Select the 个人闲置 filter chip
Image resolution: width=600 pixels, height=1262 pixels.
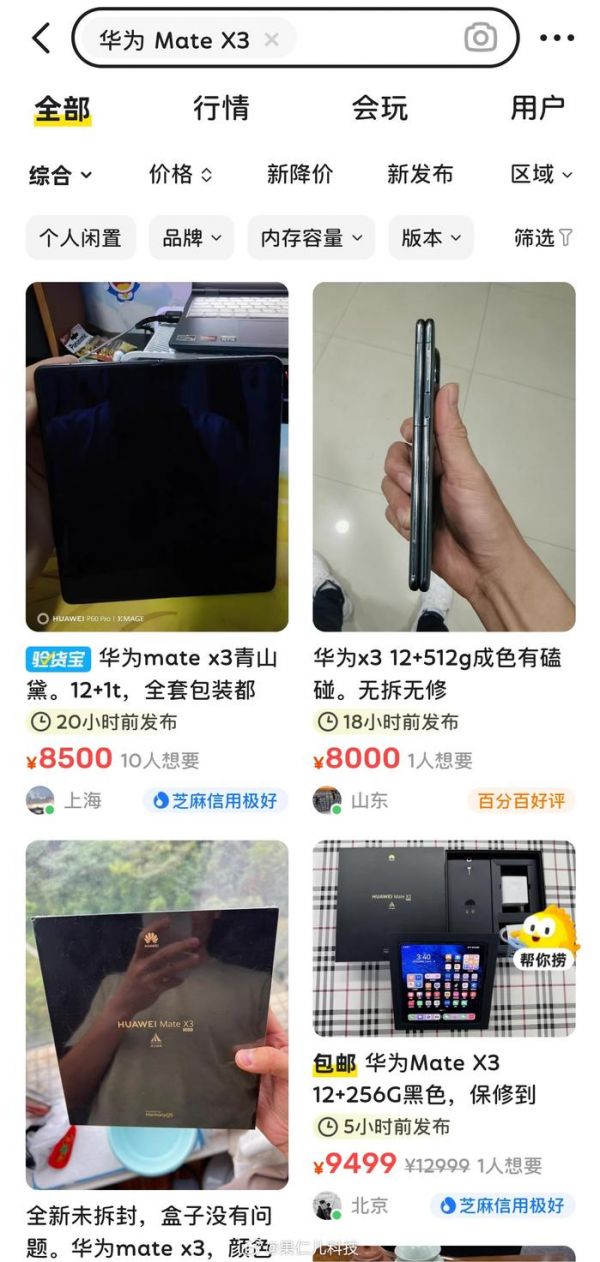(x=80, y=238)
